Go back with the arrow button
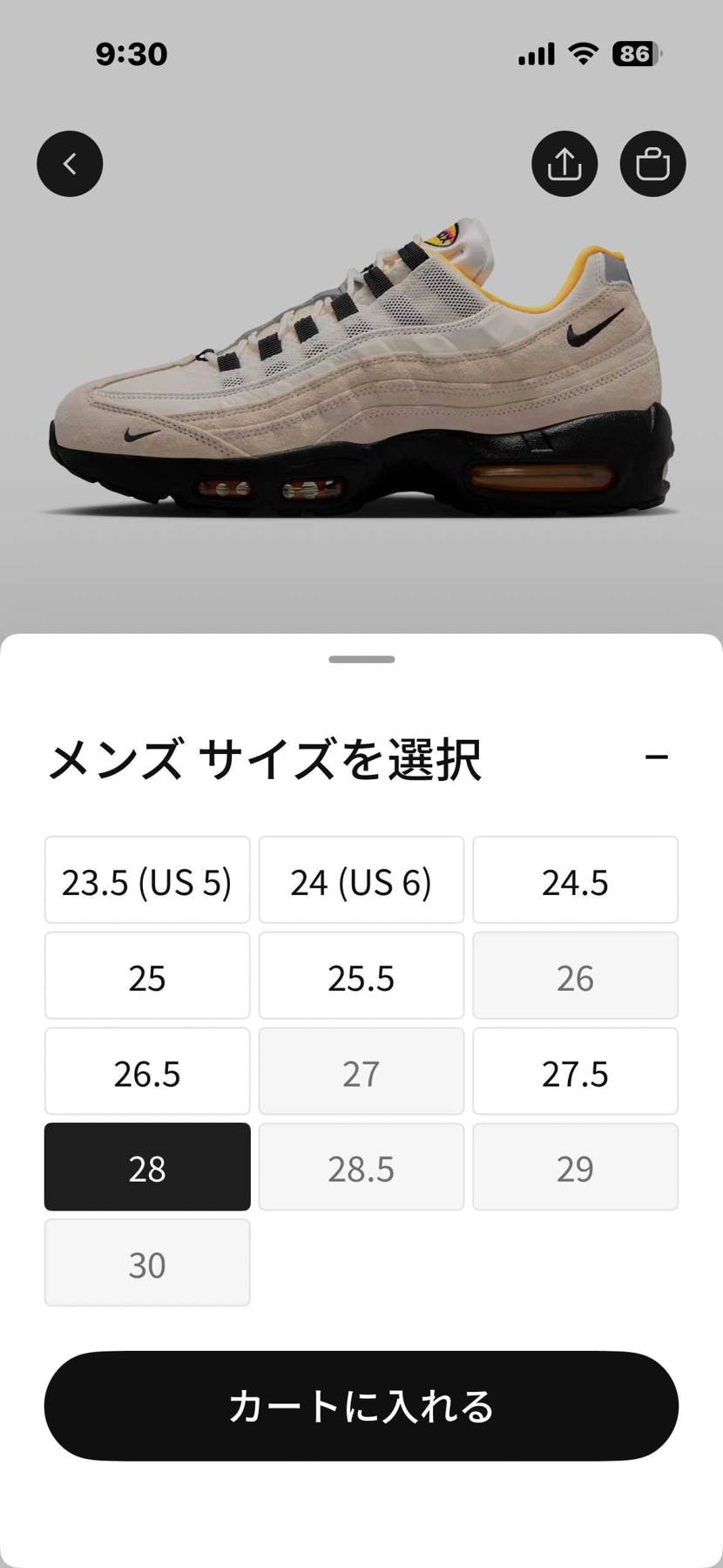Screen dimensions: 723x1568 coord(70,164)
